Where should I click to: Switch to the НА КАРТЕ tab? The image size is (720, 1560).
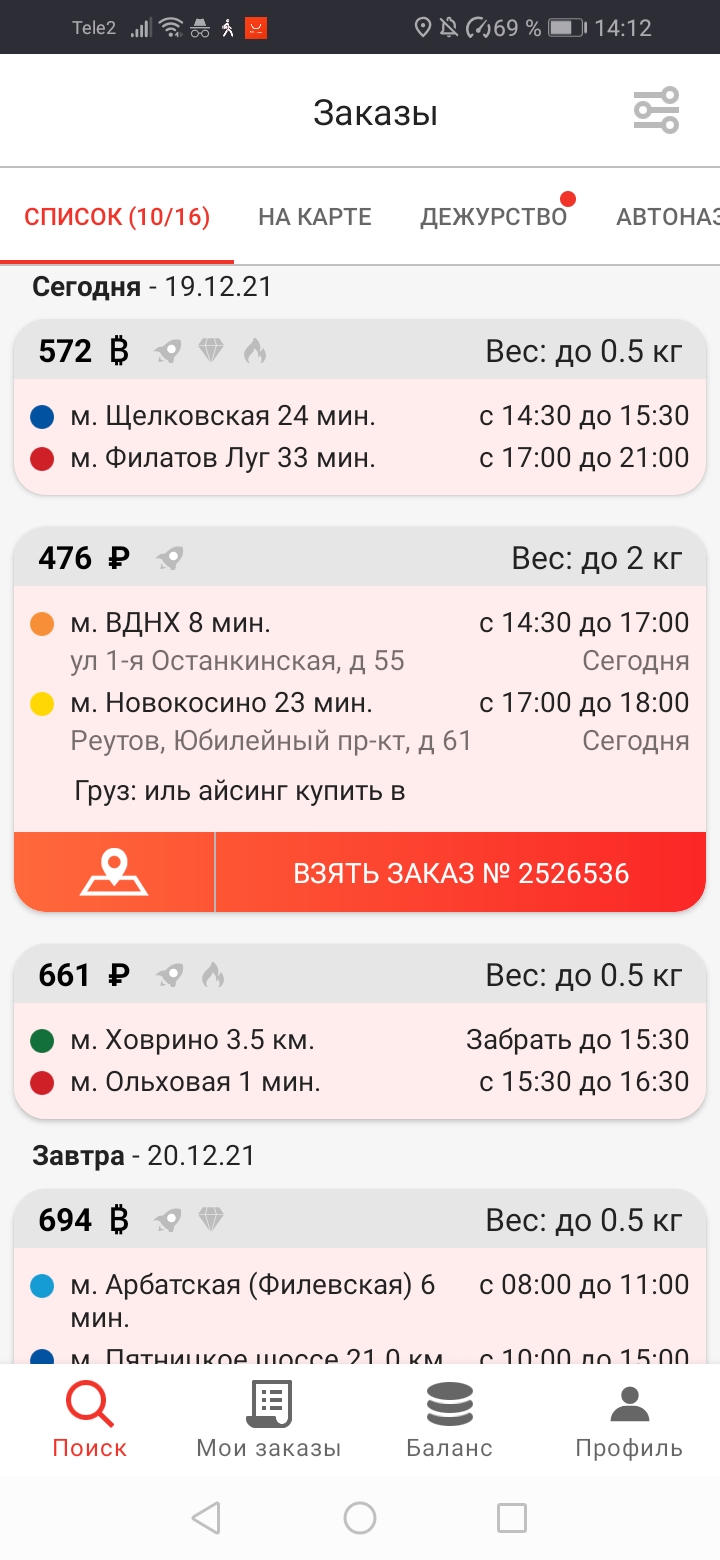pyautogui.click(x=314, y=217)
